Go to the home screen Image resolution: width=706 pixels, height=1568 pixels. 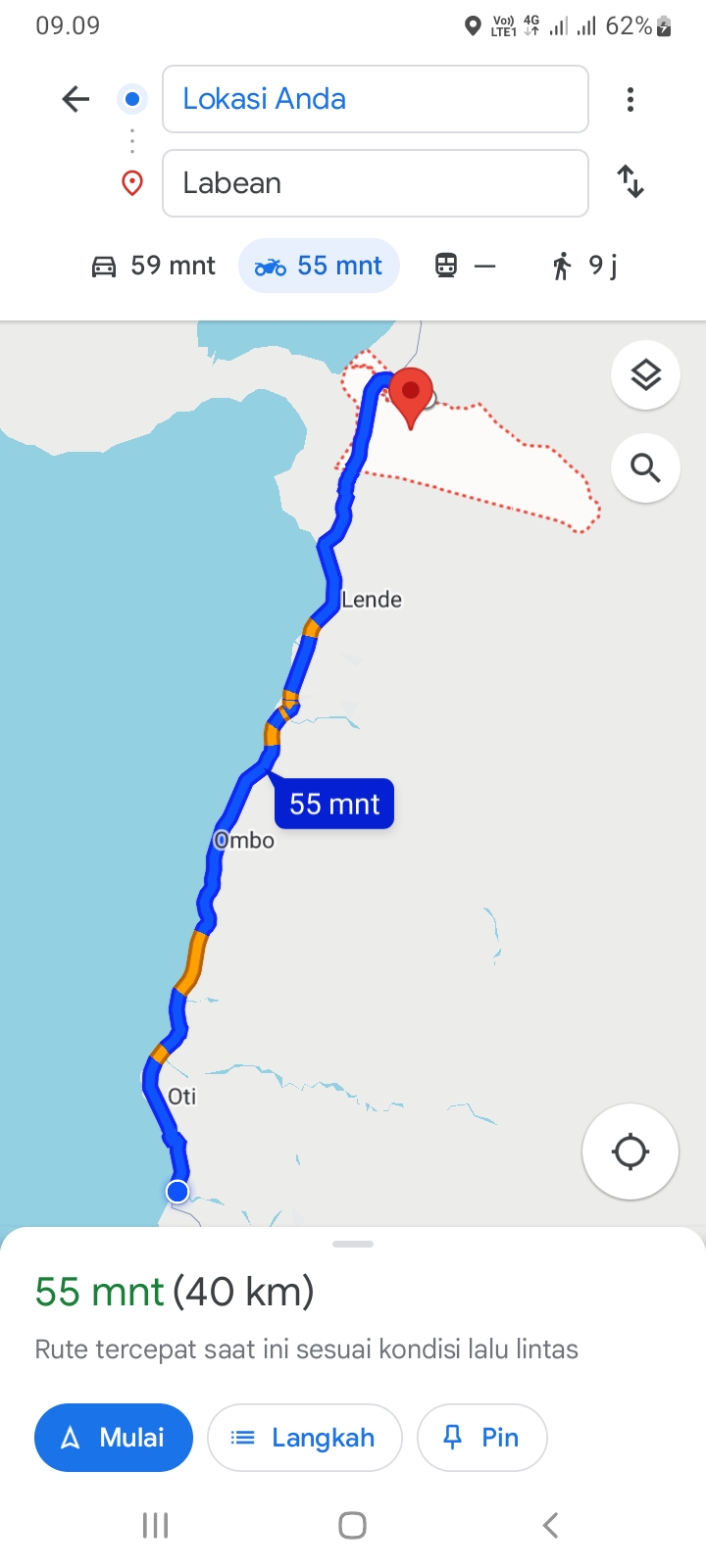pos(352,1525)
